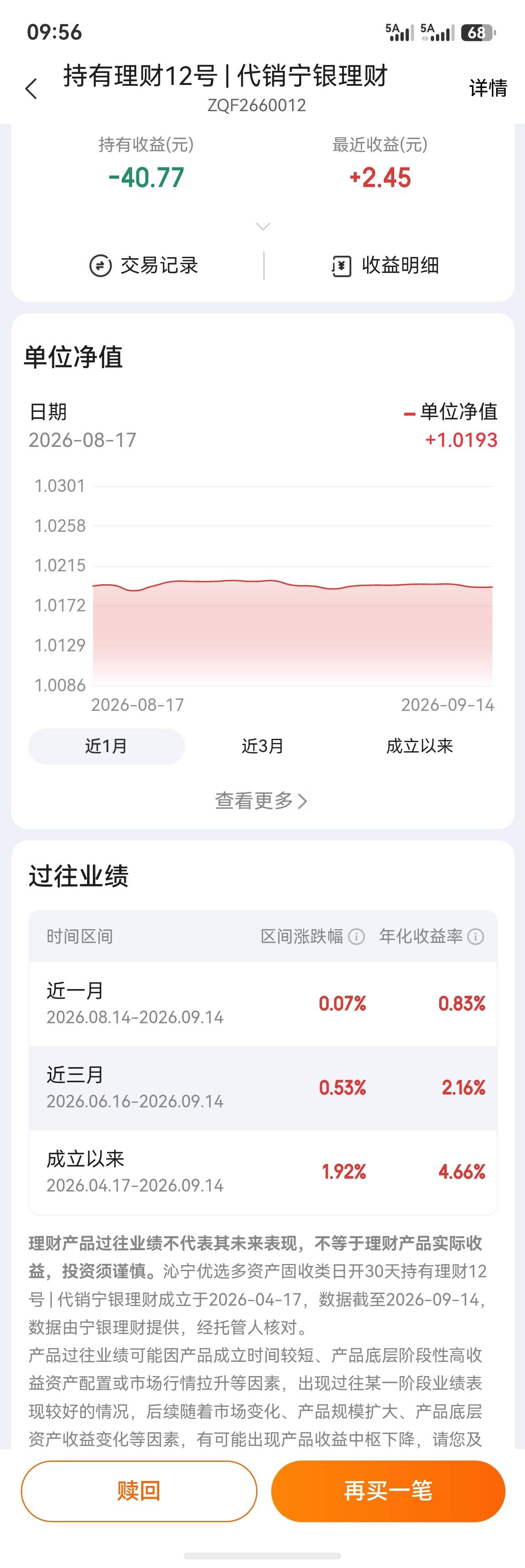Screen dimensions: 525x1568
Task: View 收益明细 earnings details
Action: (385, 265)
